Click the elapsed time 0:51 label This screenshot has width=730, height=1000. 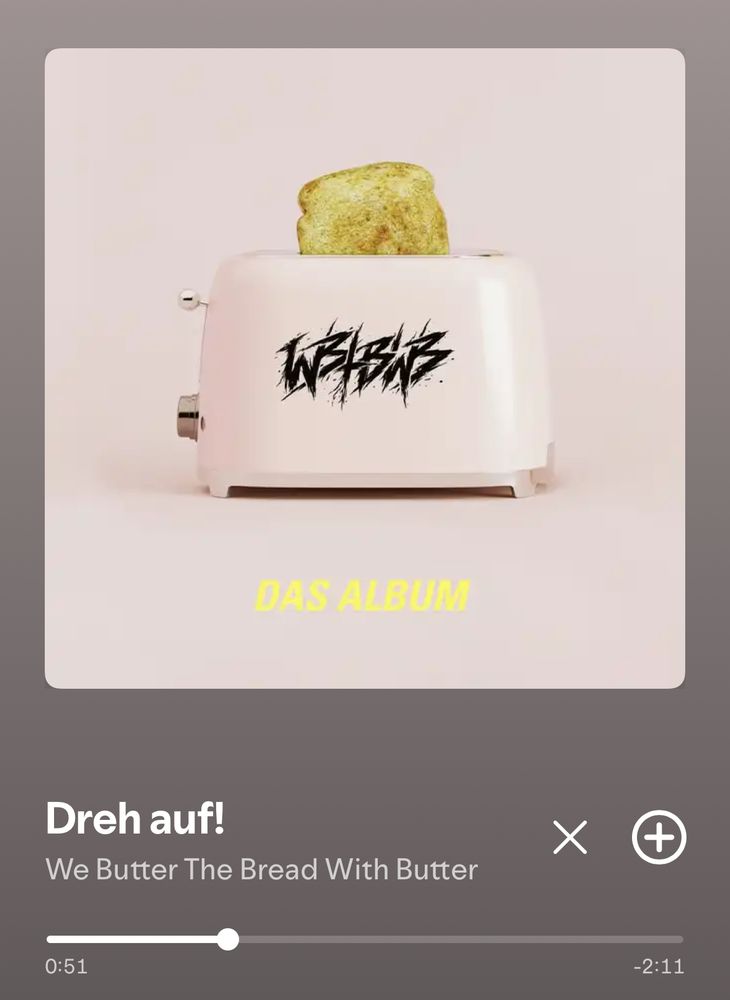(67, 967)
